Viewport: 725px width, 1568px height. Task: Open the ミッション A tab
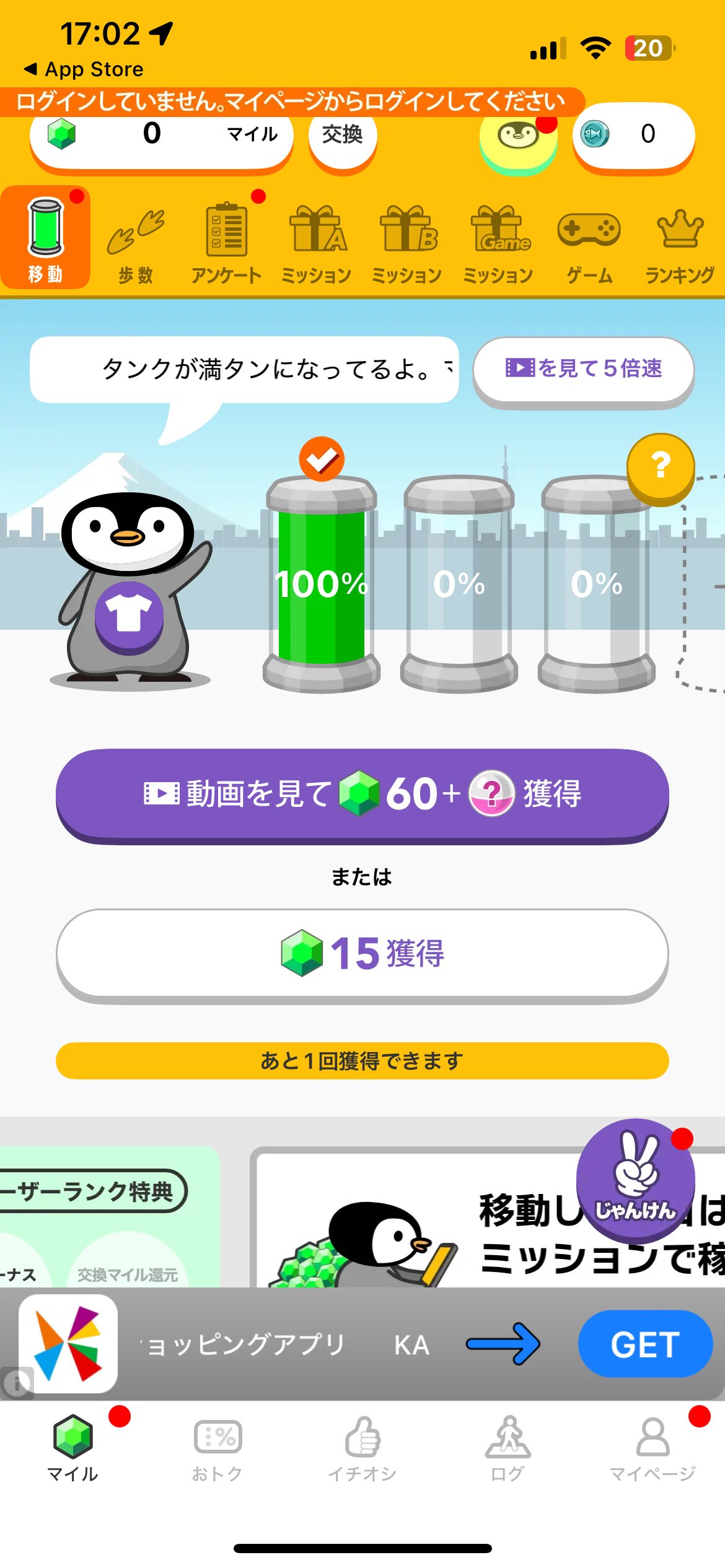pyautogui.click(x=317, y=243)
